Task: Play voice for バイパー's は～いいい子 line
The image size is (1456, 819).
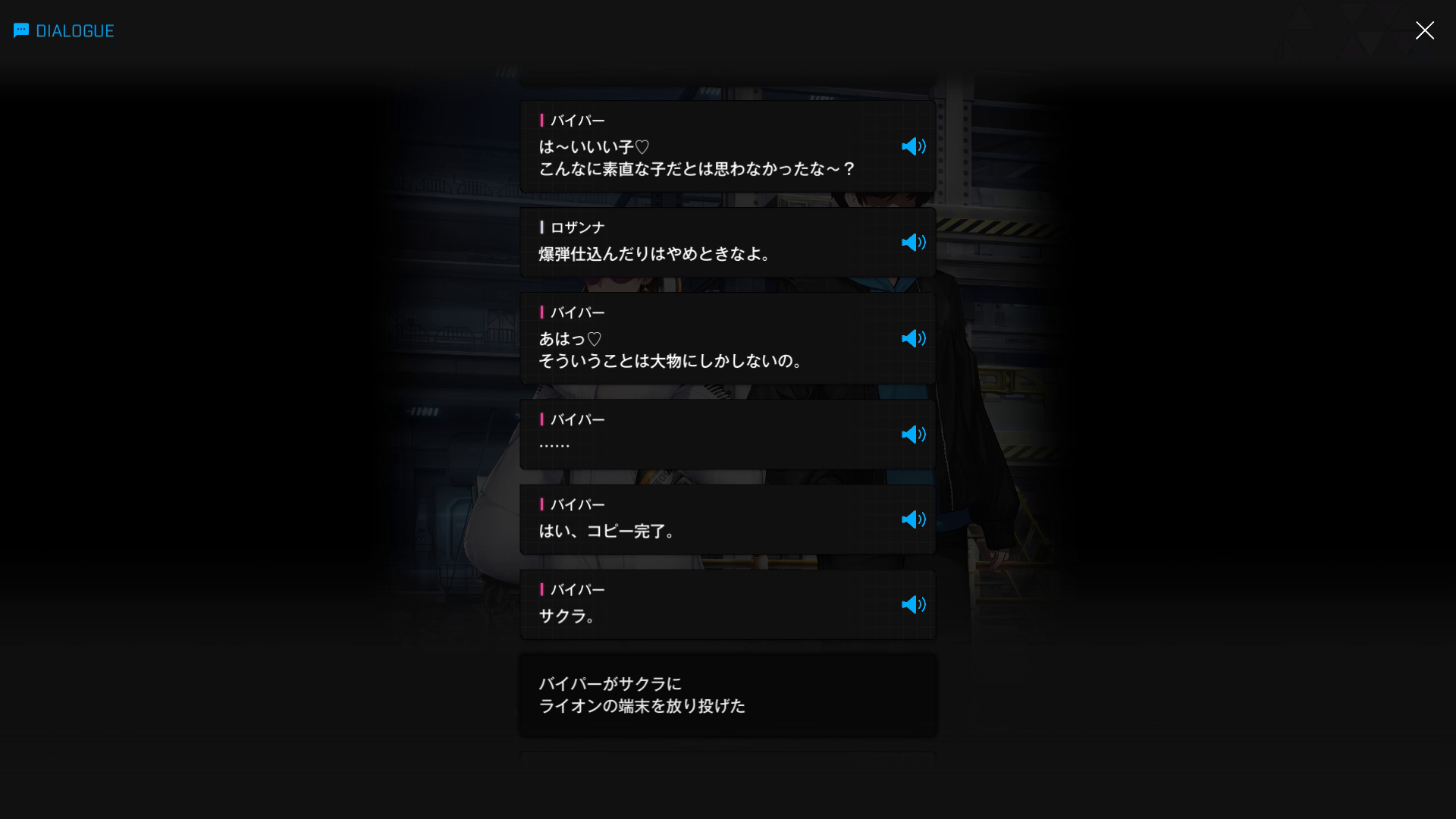Action: (913, 146)
